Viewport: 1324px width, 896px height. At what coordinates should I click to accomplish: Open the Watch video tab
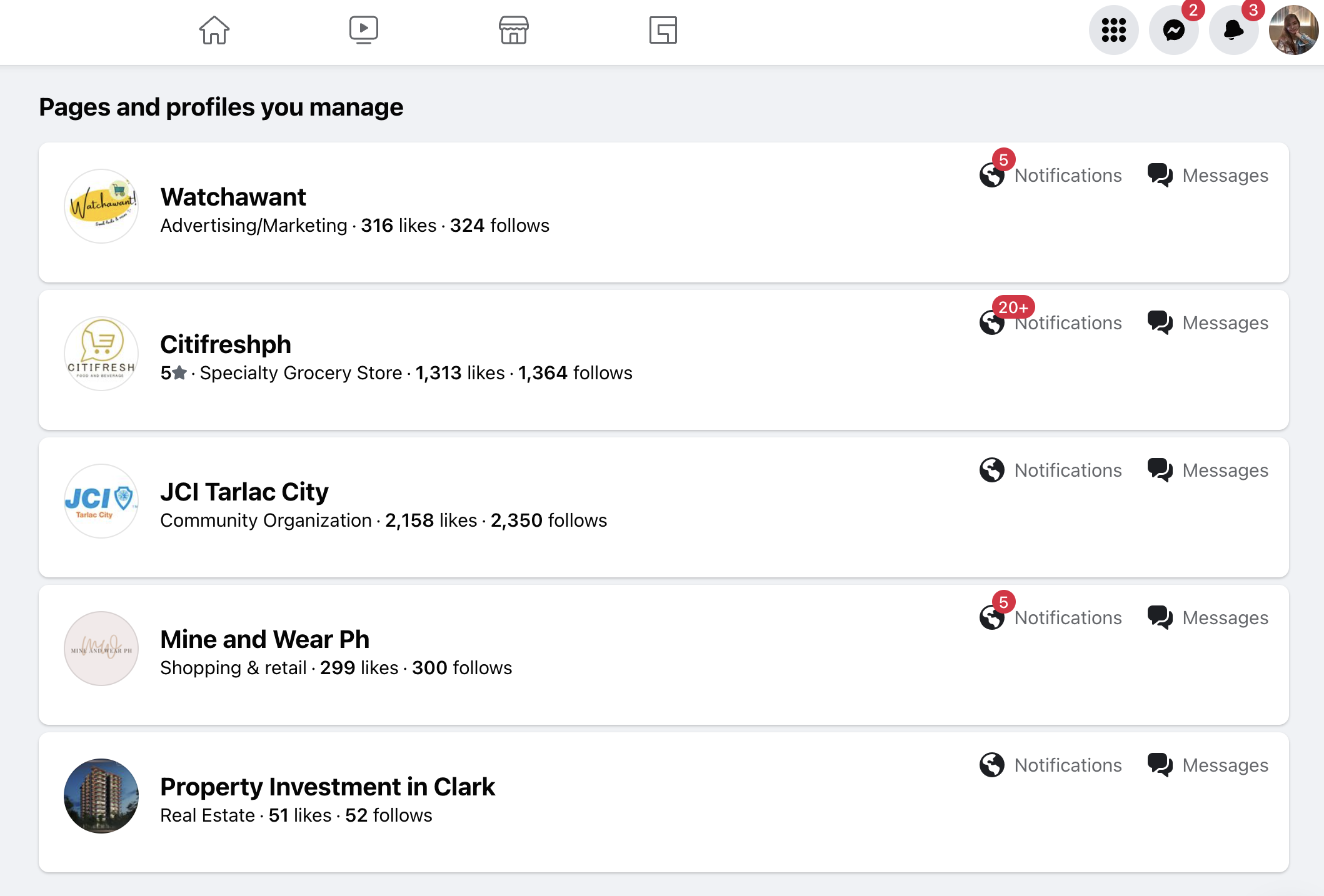(363, 30)
